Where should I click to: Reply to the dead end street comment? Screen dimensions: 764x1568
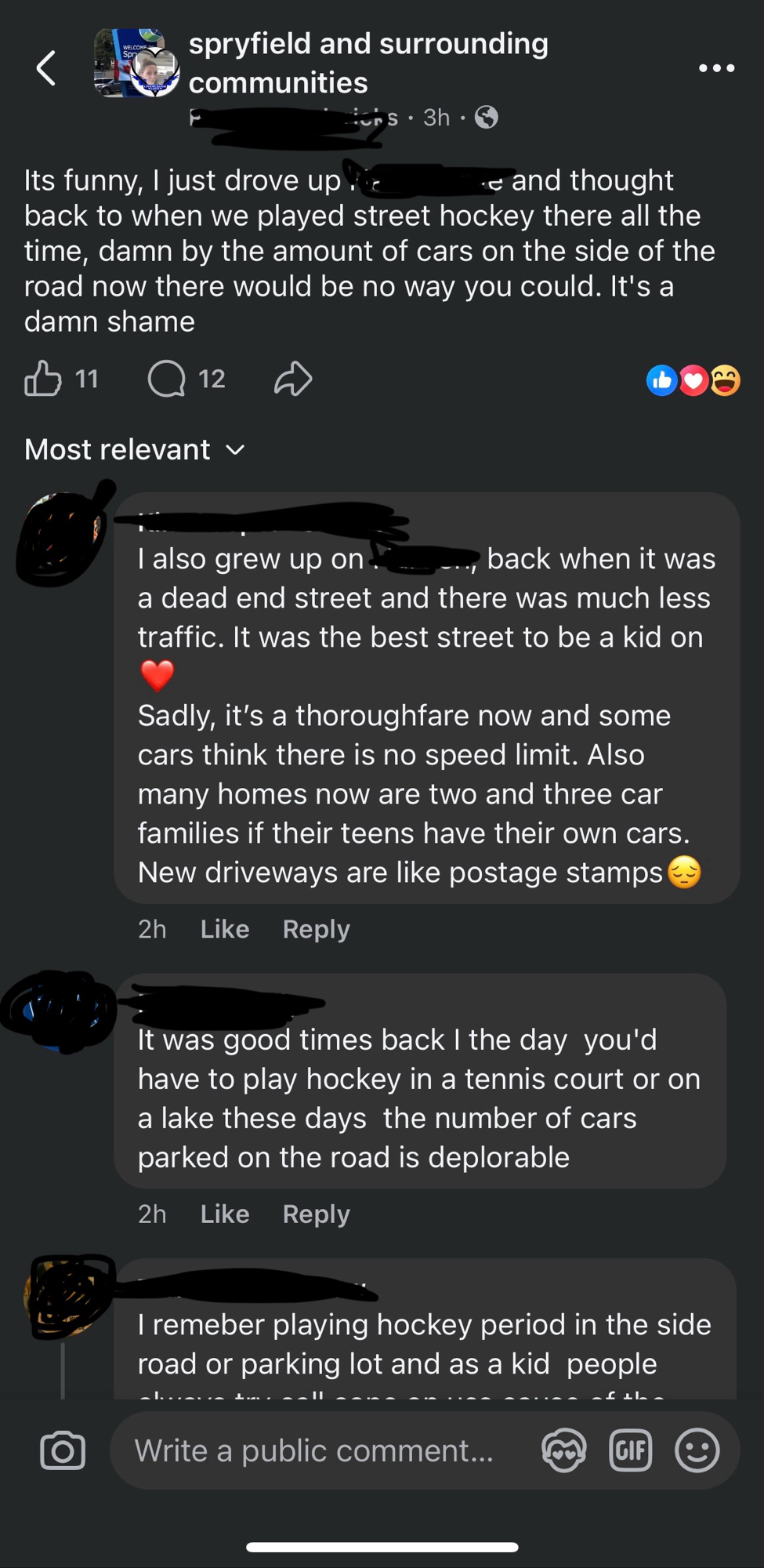pos(316,929)
